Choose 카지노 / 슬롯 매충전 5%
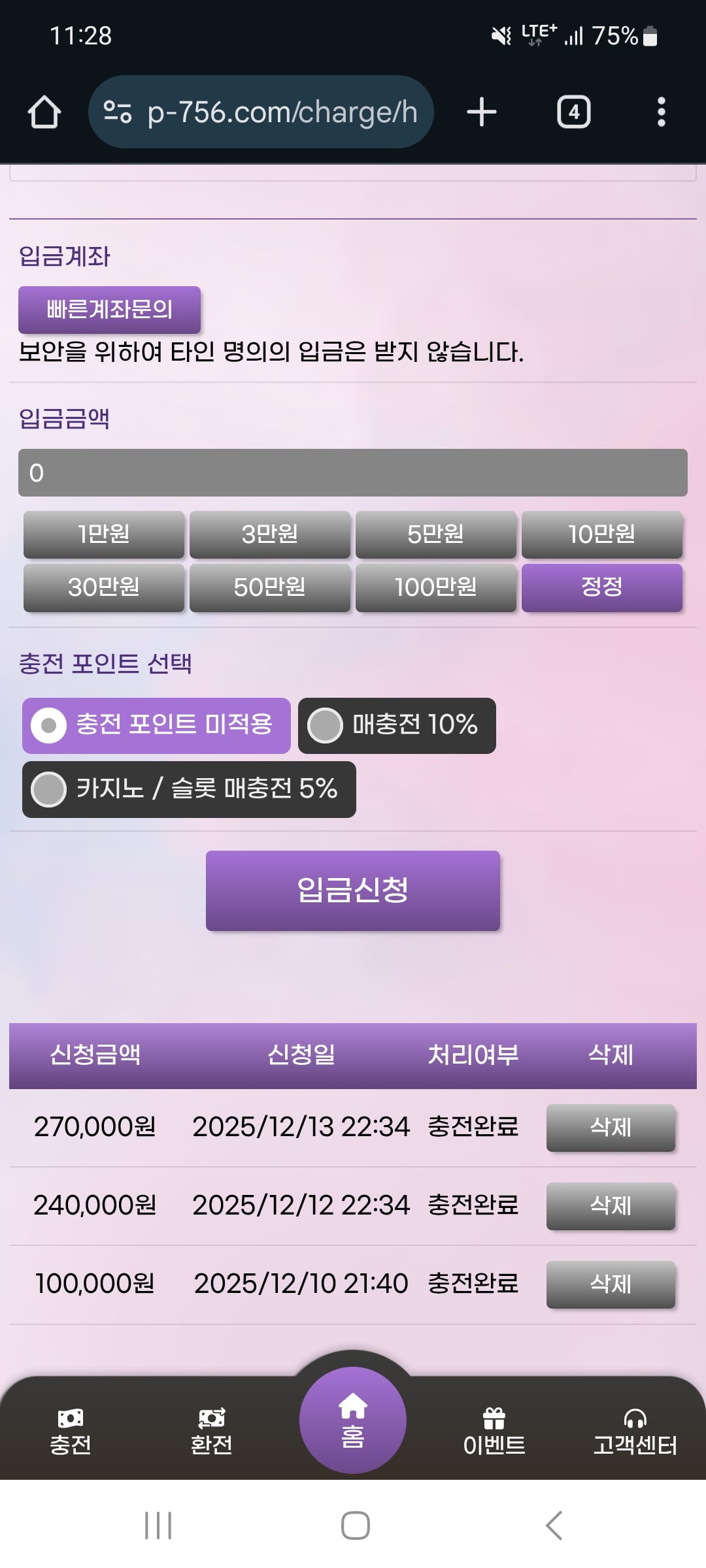 (189, 789)
